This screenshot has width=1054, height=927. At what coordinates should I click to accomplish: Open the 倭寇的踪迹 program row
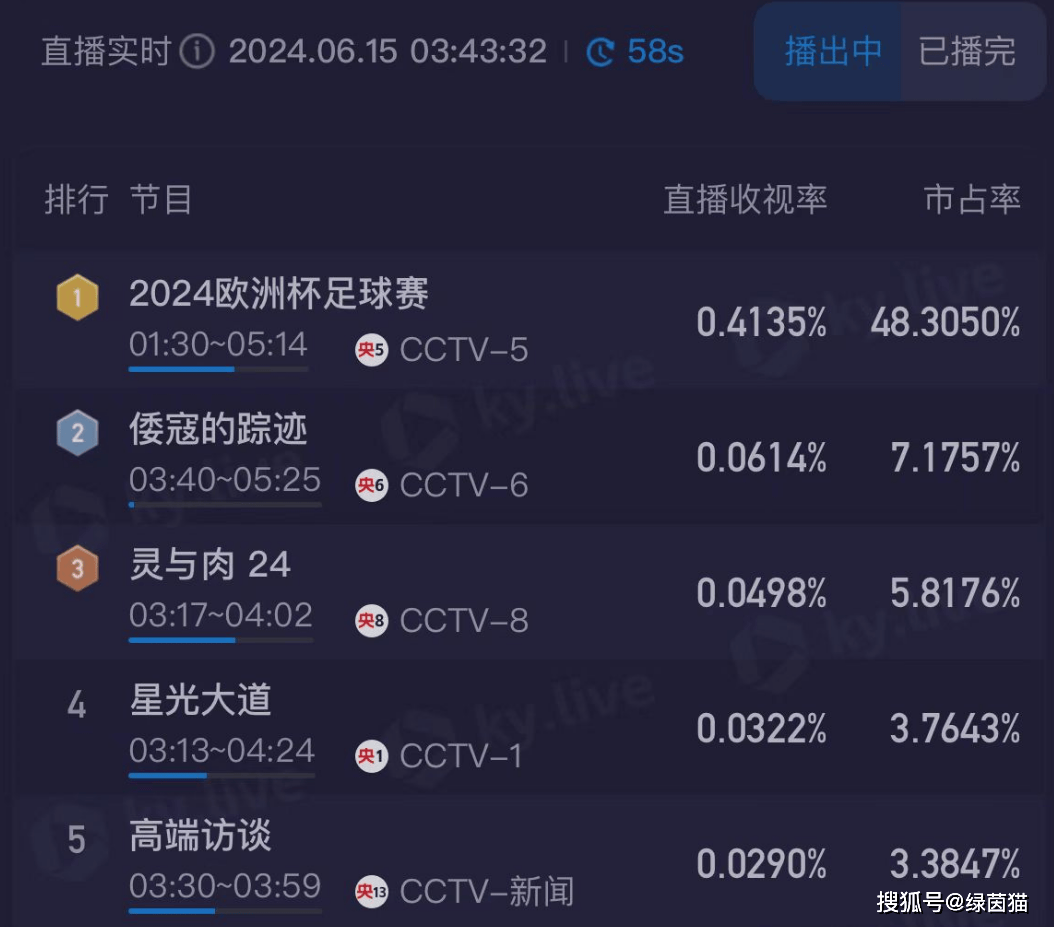click(218, 430)
